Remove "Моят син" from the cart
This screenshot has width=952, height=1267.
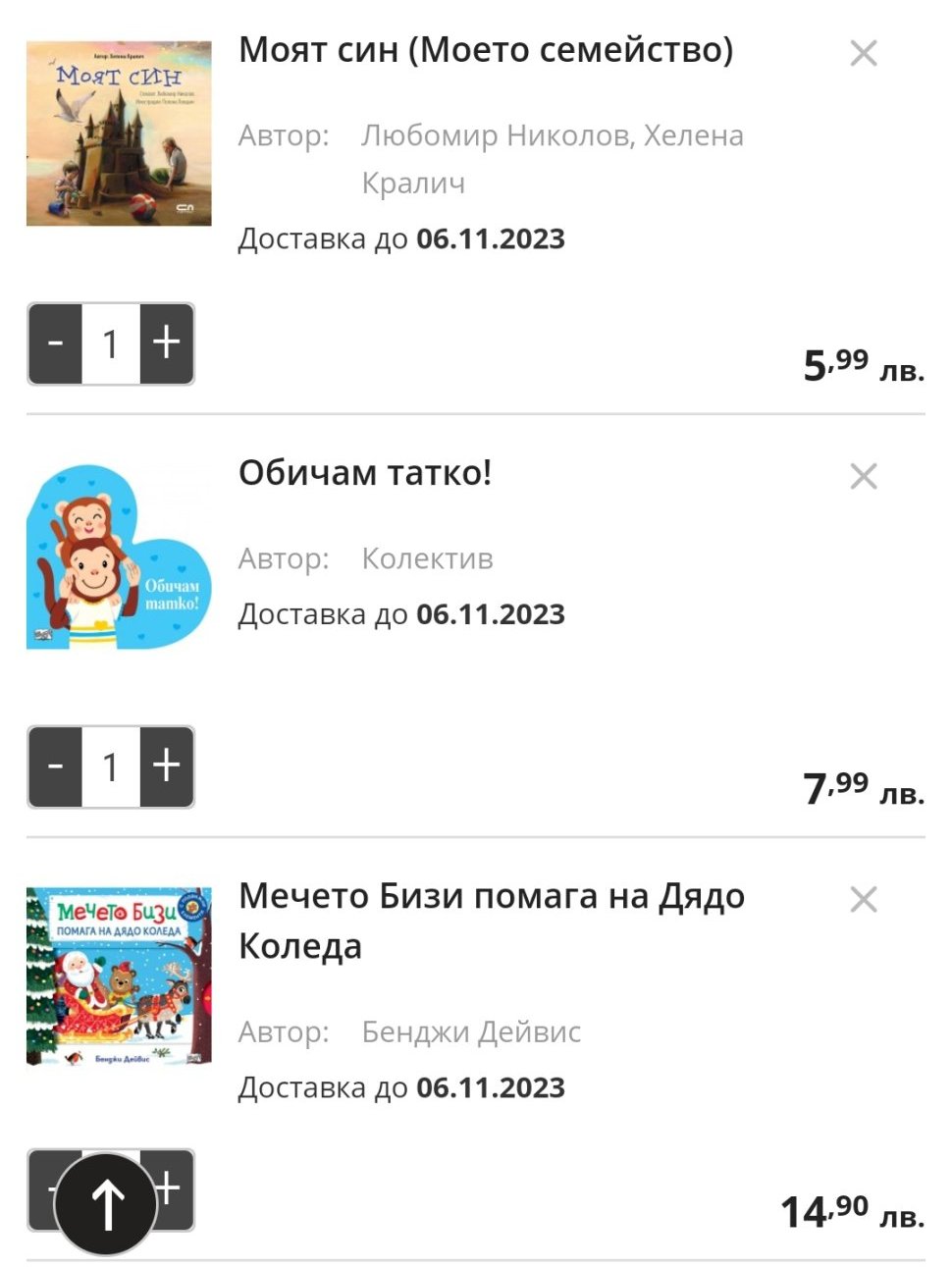[x=863, y=53]
